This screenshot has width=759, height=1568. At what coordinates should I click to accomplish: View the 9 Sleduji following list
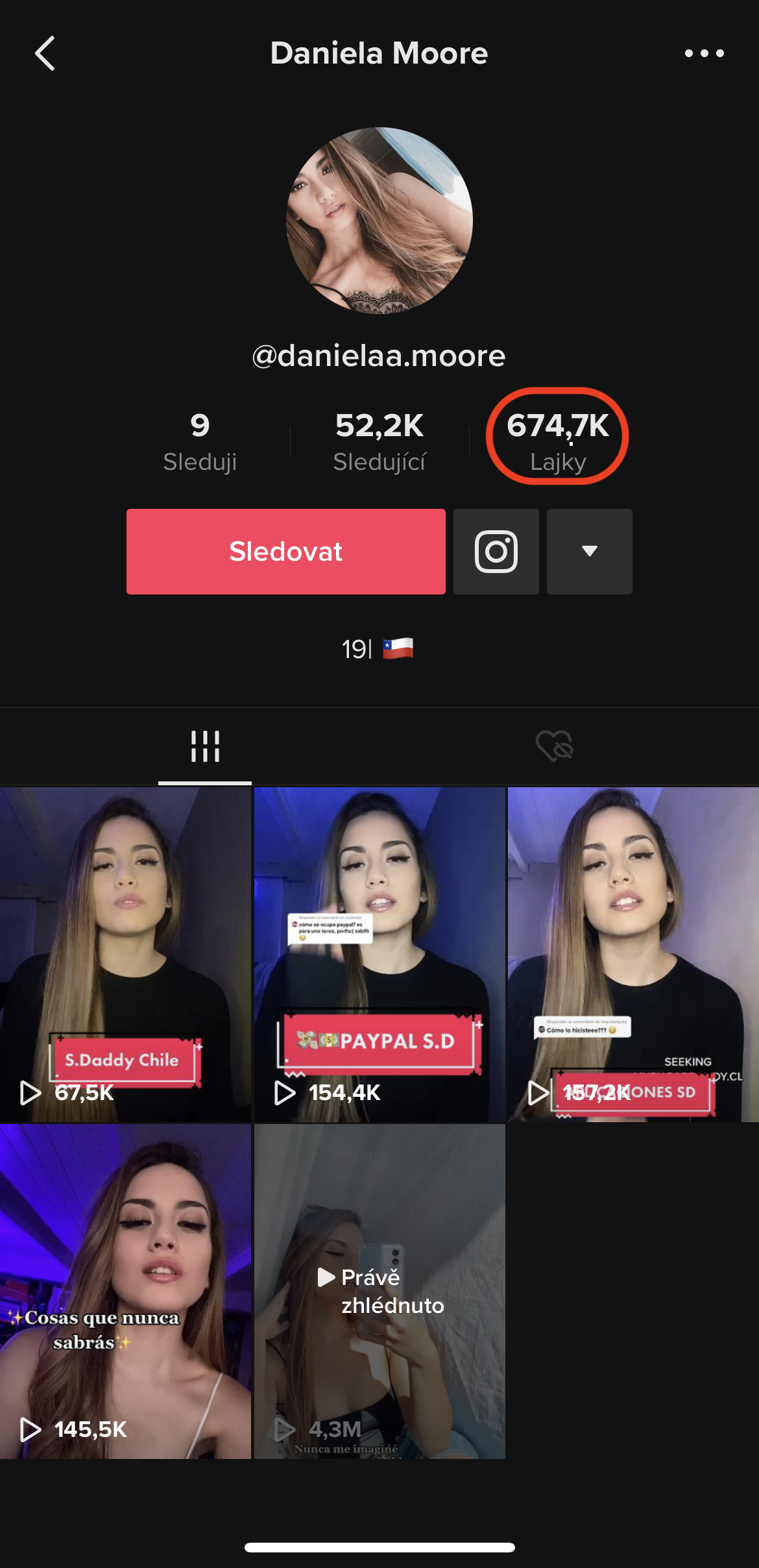coord(200,442)
